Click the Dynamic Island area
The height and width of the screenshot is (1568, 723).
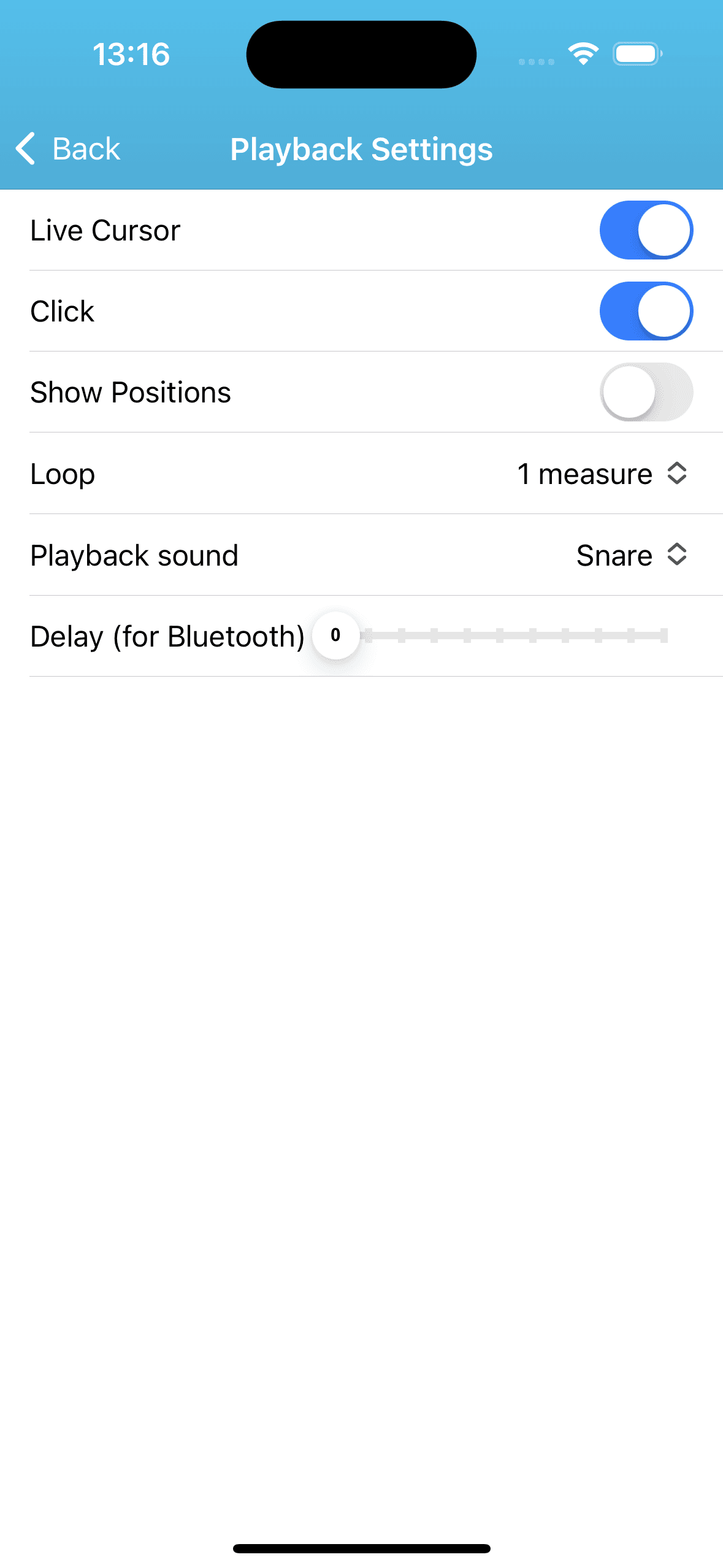pyautogui.click(x=361, y=54)
